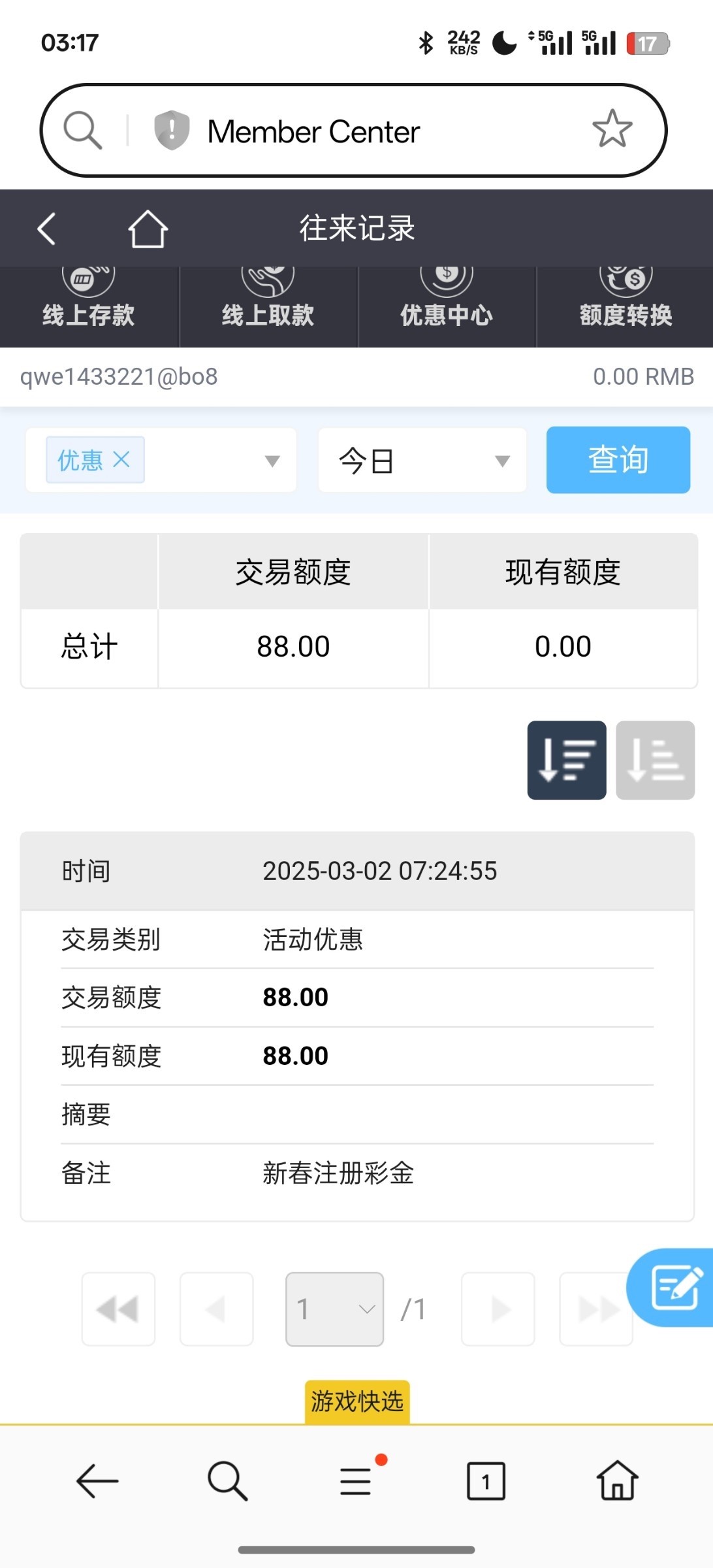This screenshot has width=713, height=1568.
Task: Open the floating edit note button
Action: 675,1287
